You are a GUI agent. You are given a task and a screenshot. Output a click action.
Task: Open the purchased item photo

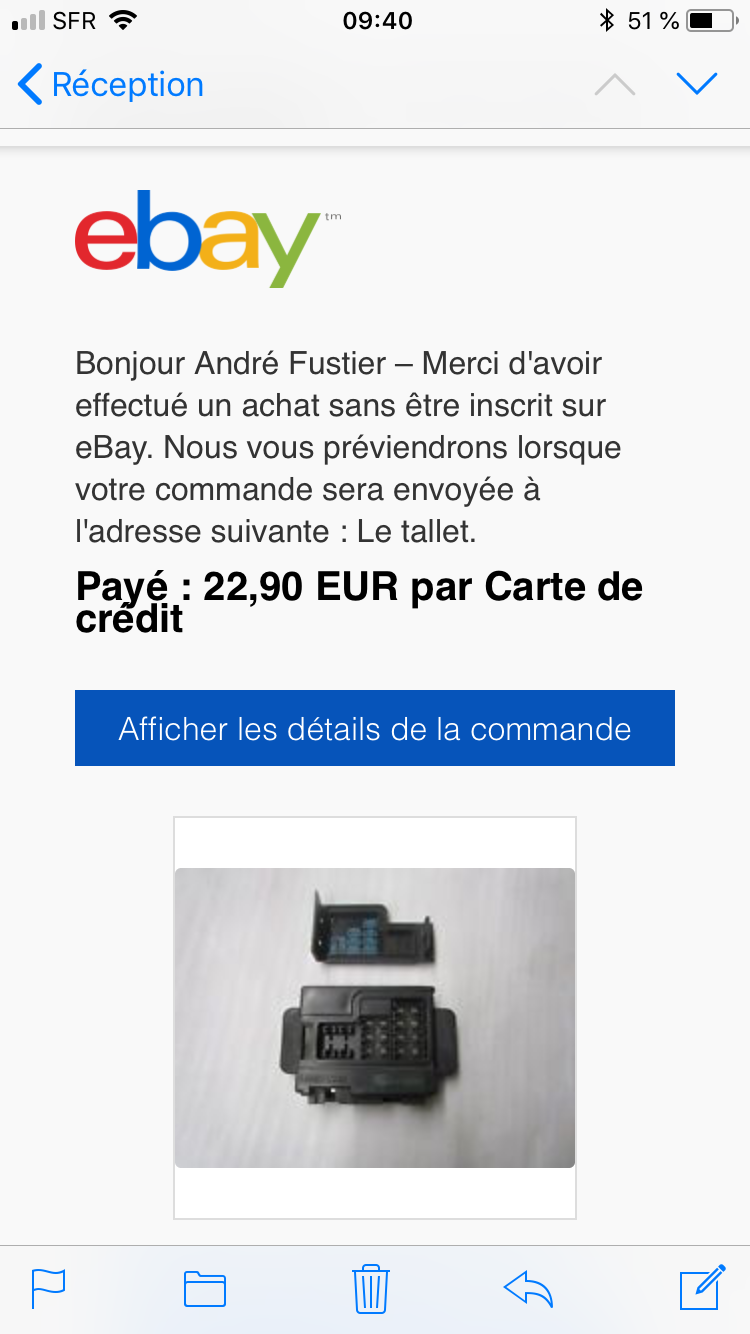pos(375,1017)
